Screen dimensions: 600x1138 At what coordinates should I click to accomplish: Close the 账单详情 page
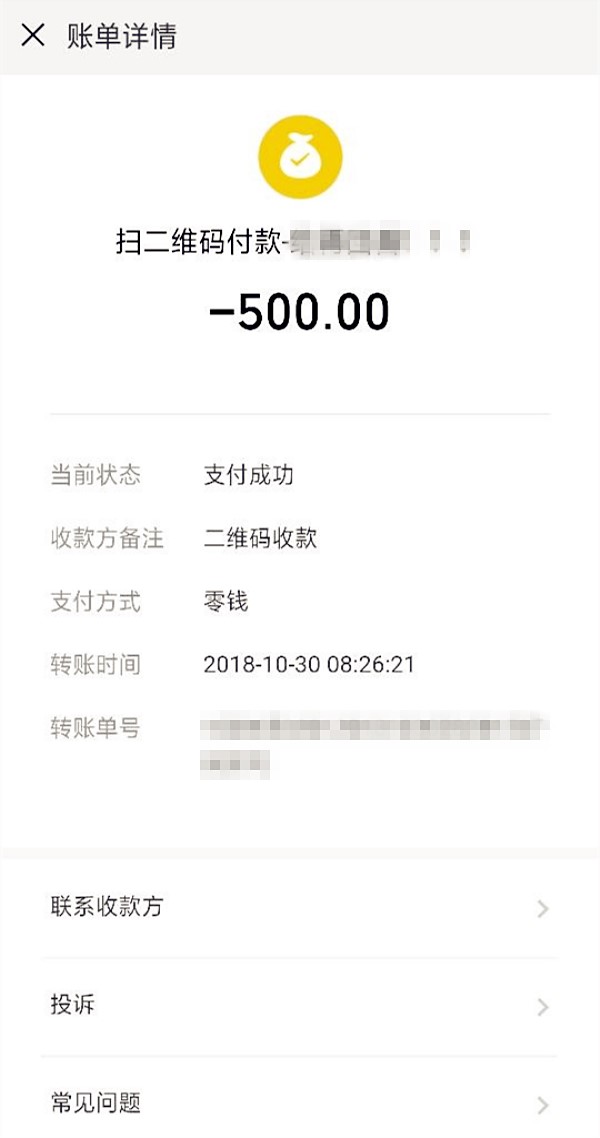pyautogui.click(x=33, y=35)
